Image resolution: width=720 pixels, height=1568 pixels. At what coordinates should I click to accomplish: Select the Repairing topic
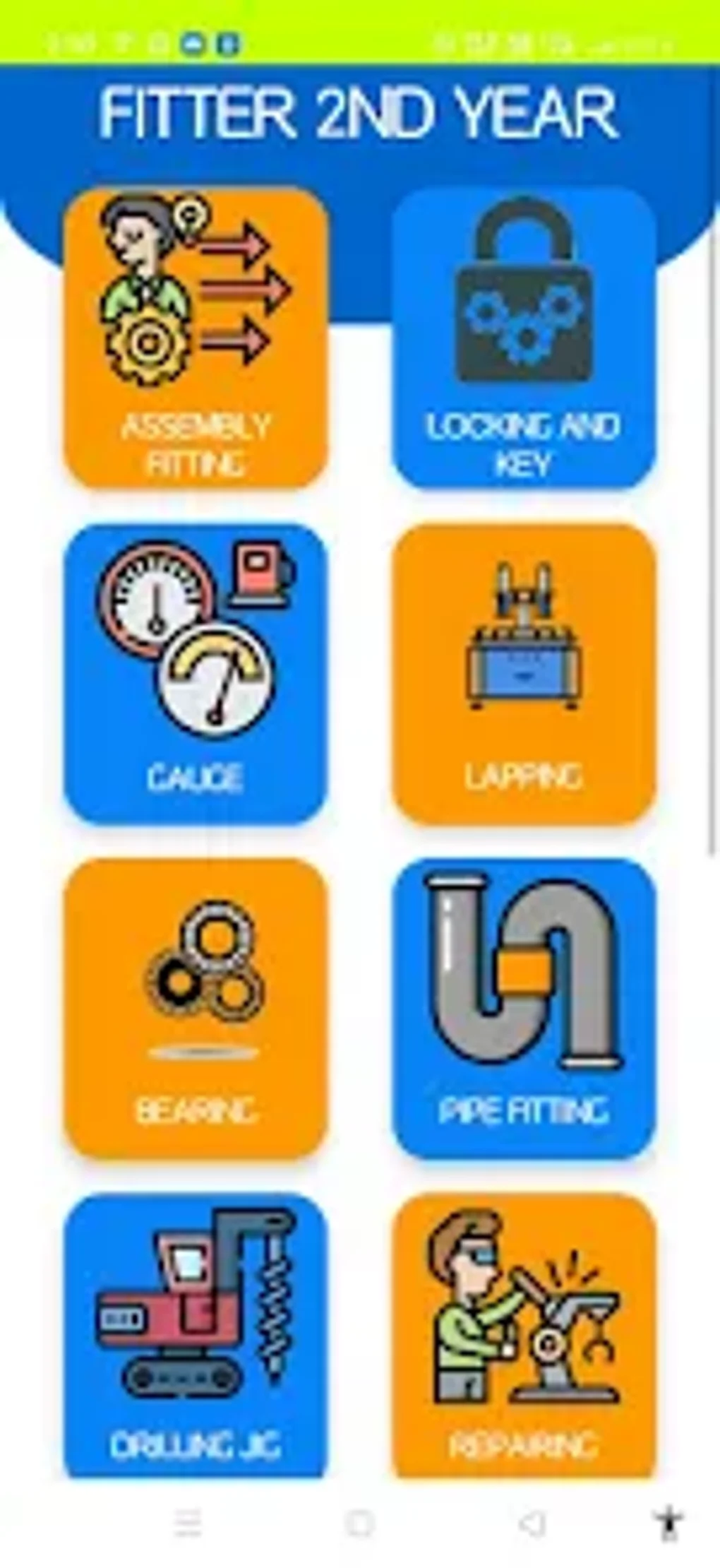(523, 1334)
